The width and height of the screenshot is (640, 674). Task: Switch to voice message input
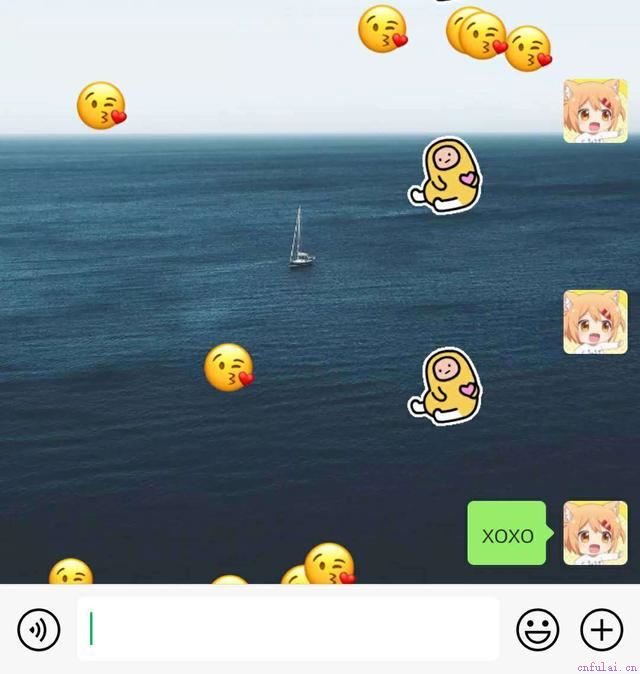tap(39, 630)
